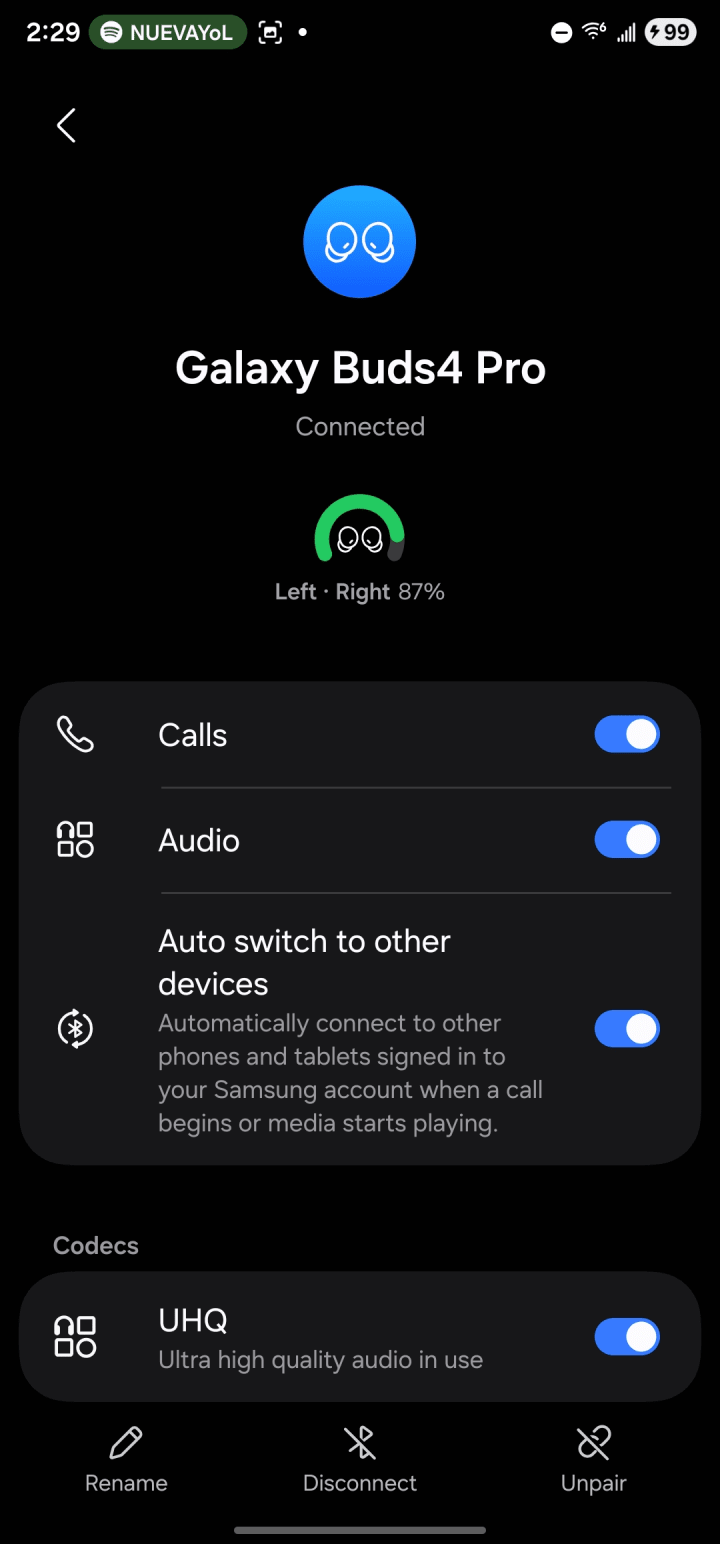Disable Auto switch to other devices

point(627,1028)
